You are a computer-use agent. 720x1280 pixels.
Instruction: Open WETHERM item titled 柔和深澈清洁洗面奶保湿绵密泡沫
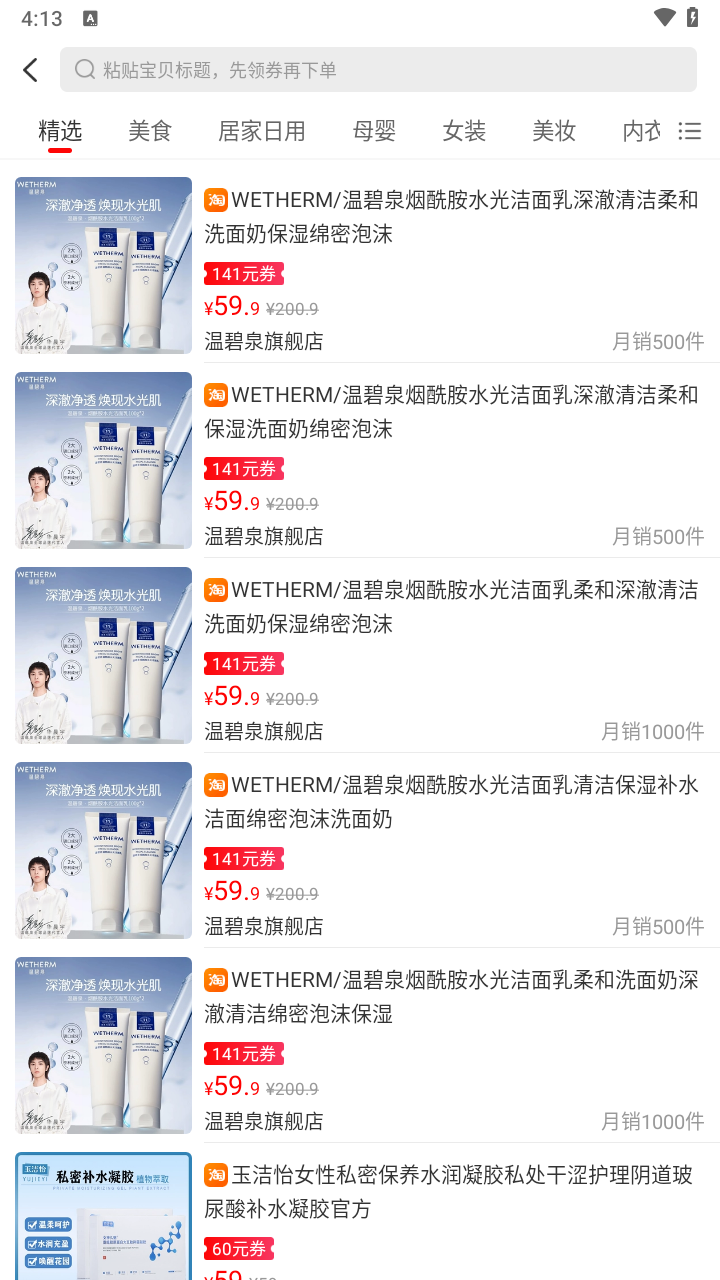click(450, 607)
